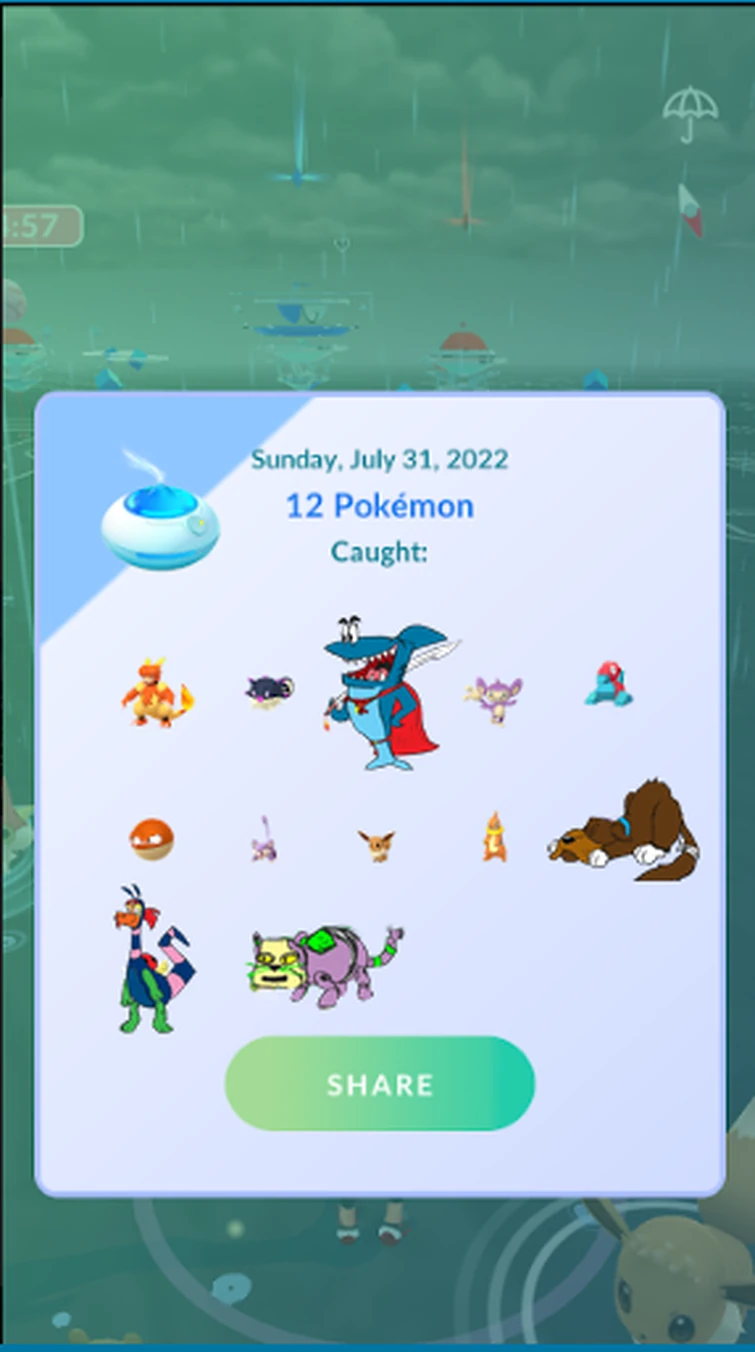This screenshot has width=755, height=1352.
Task: Share the daily incense catch summary
Action: click(x=379, y=1084)
